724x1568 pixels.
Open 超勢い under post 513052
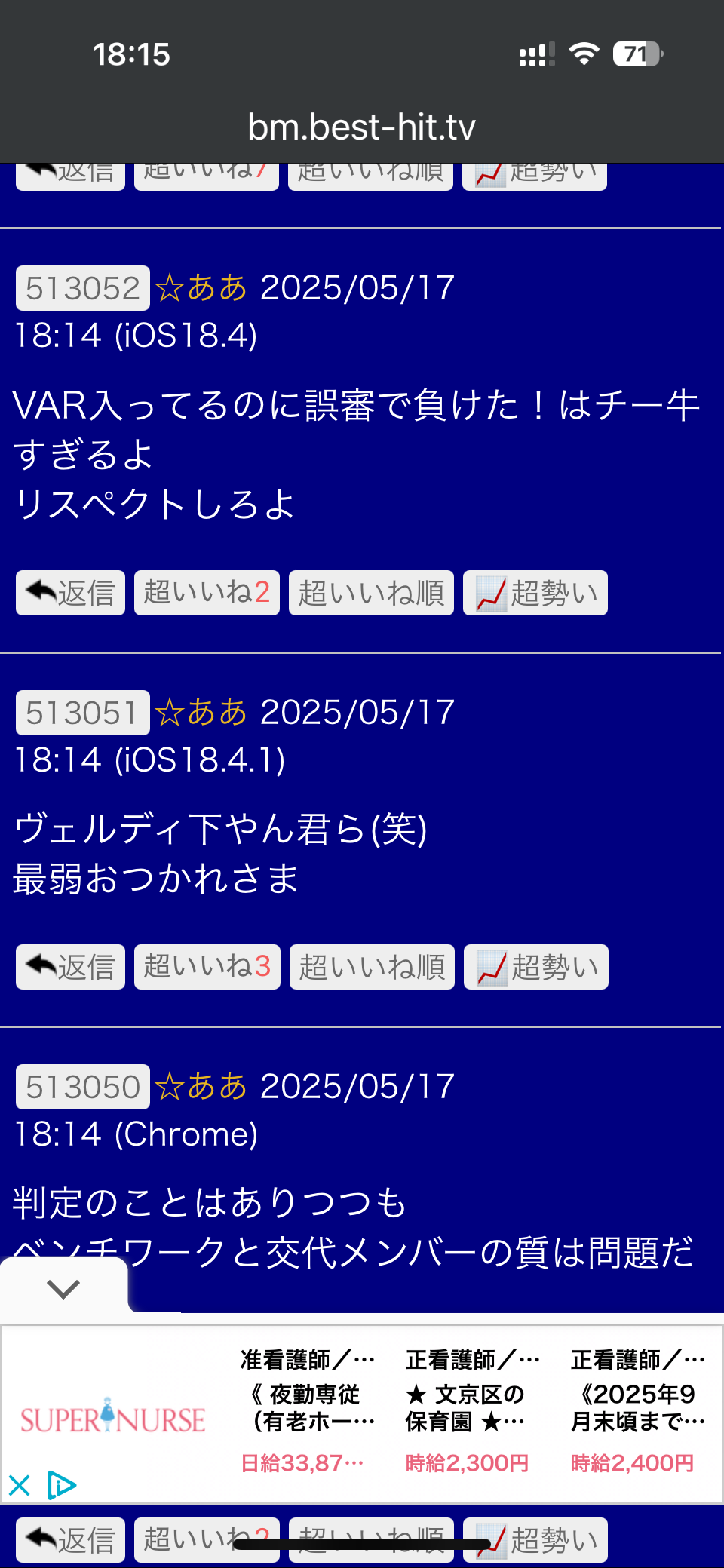tap(535, 593)
